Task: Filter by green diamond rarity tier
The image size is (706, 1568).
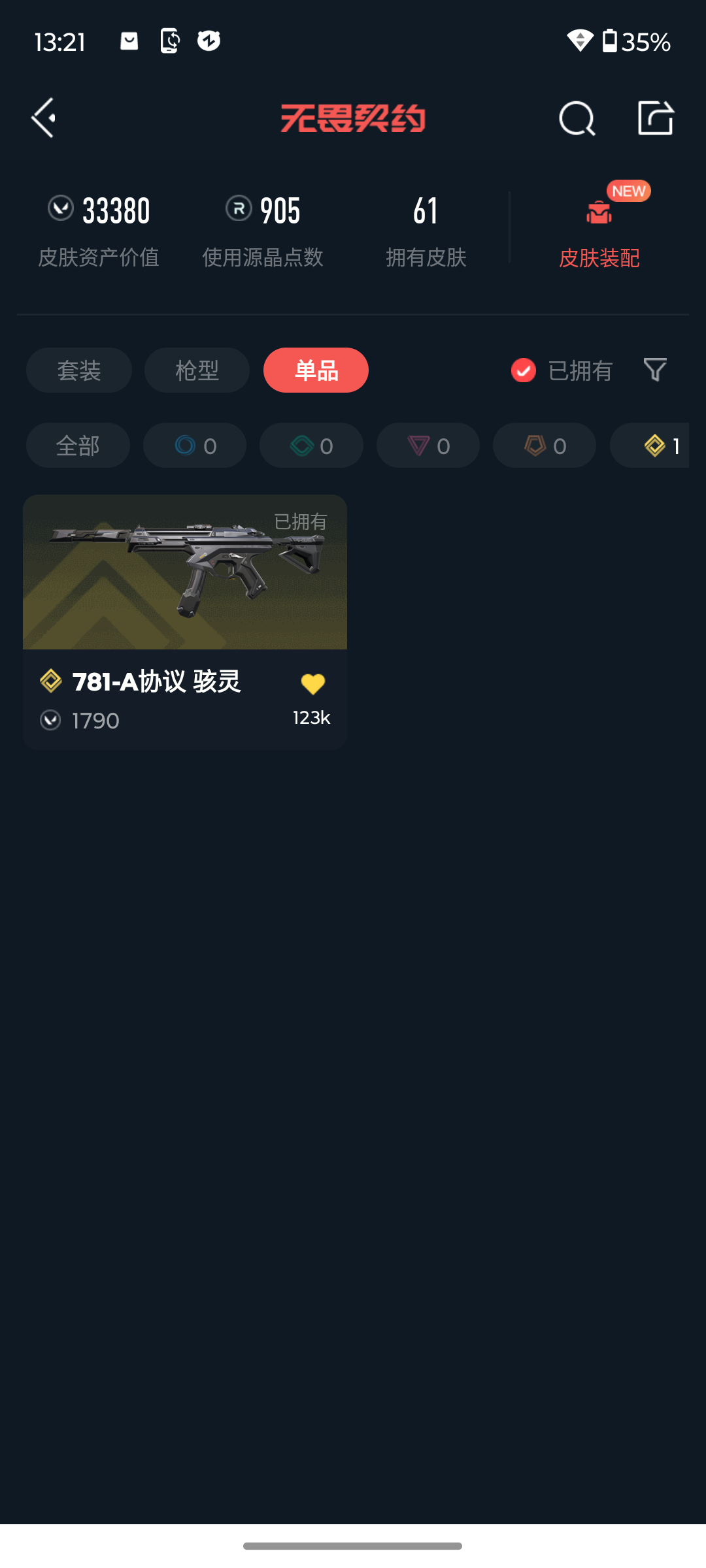Action: coord(311,446)
